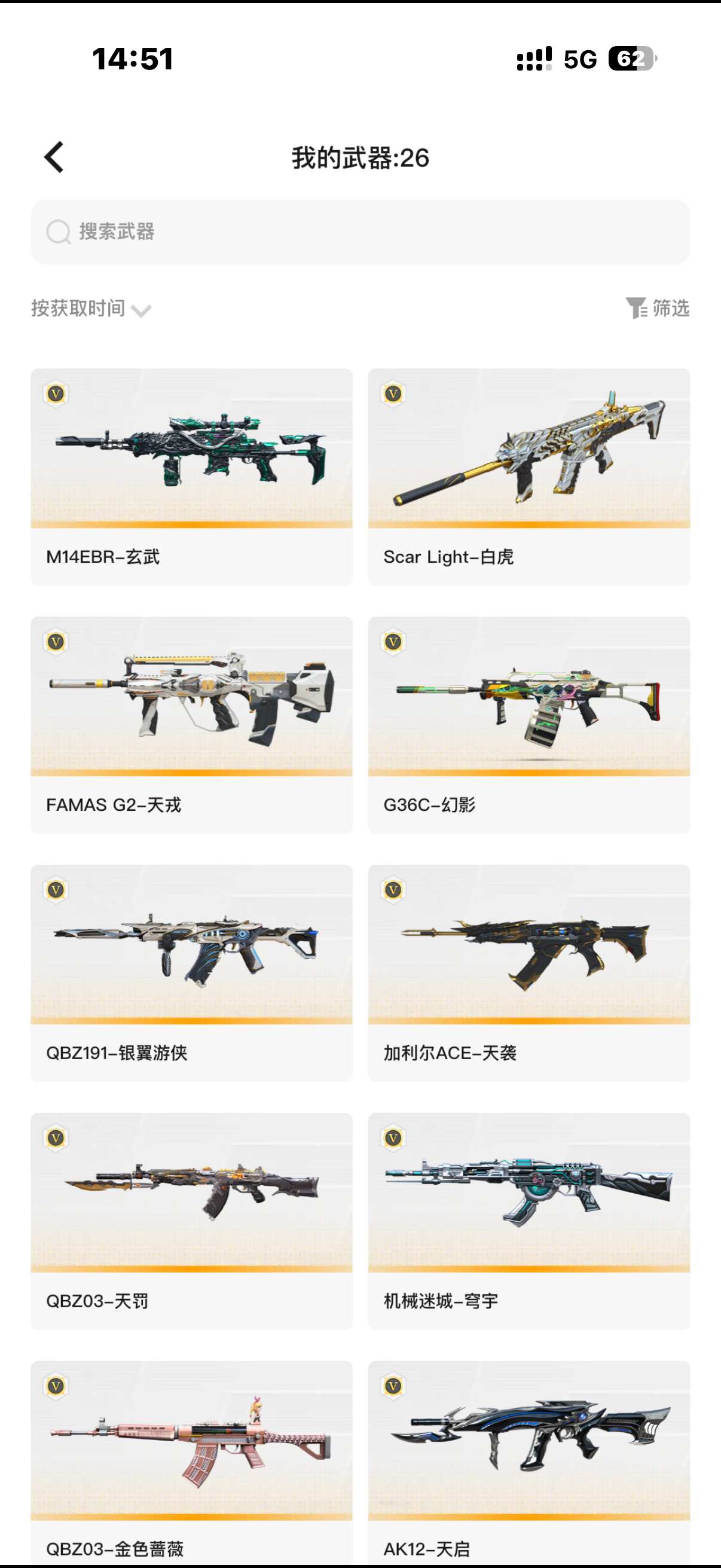Select the G36C-幻影 weapon card
This screenshot has width=721, height=1568.
point(528,725)
